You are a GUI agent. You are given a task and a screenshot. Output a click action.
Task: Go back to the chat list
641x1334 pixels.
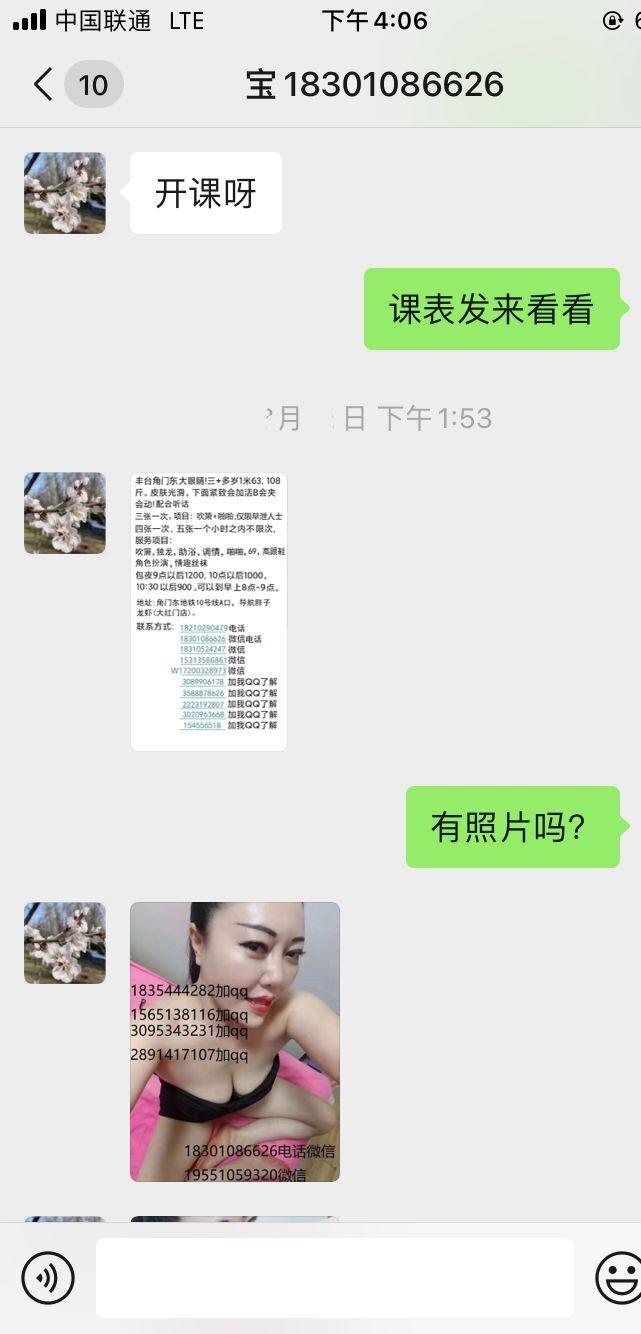pos(43,85)
